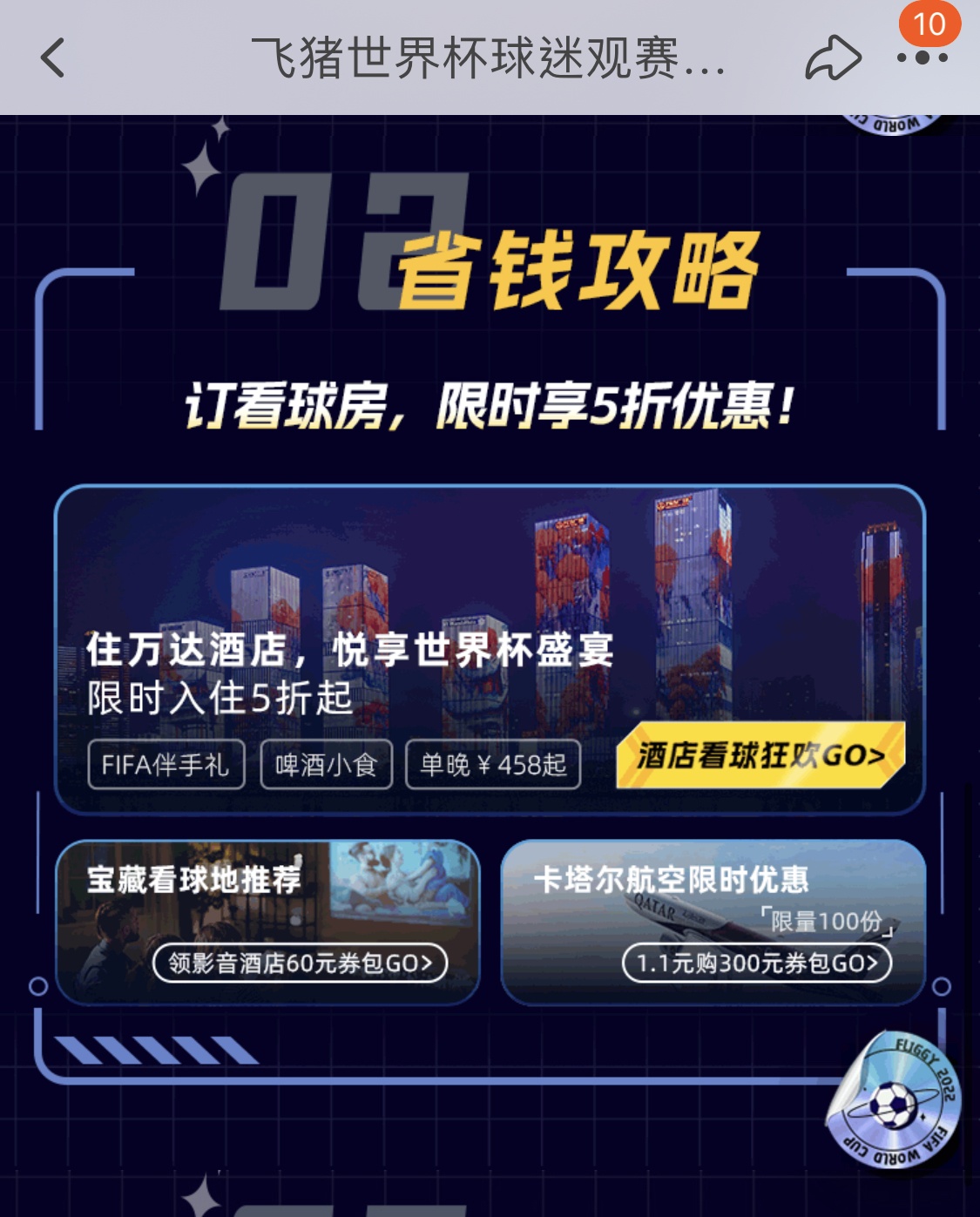Go back from the Fliggy World Cup page
980x1217 pixels.
[54, 58]
